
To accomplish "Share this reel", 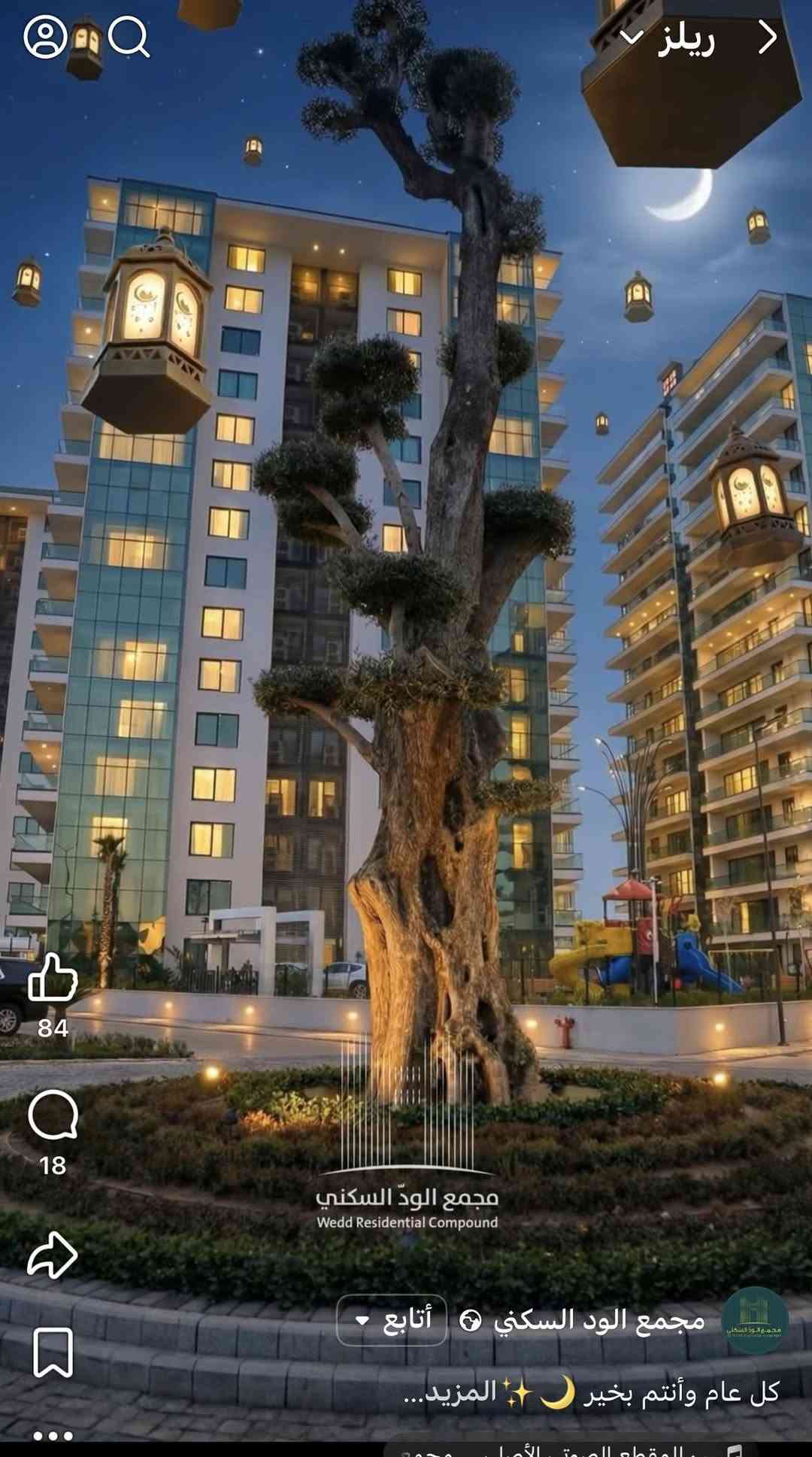I will 53,1254.
